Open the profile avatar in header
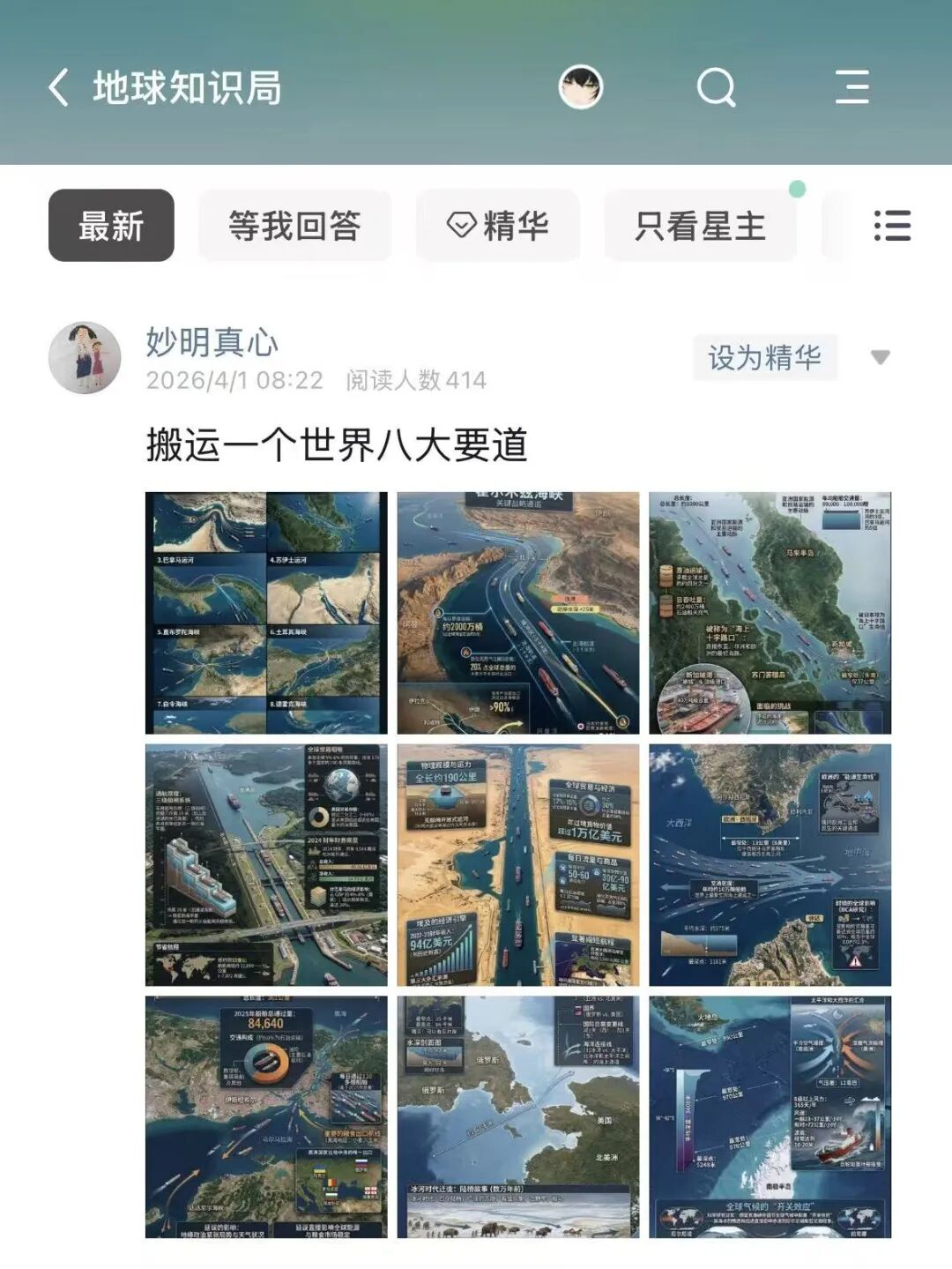 point(580,87)
